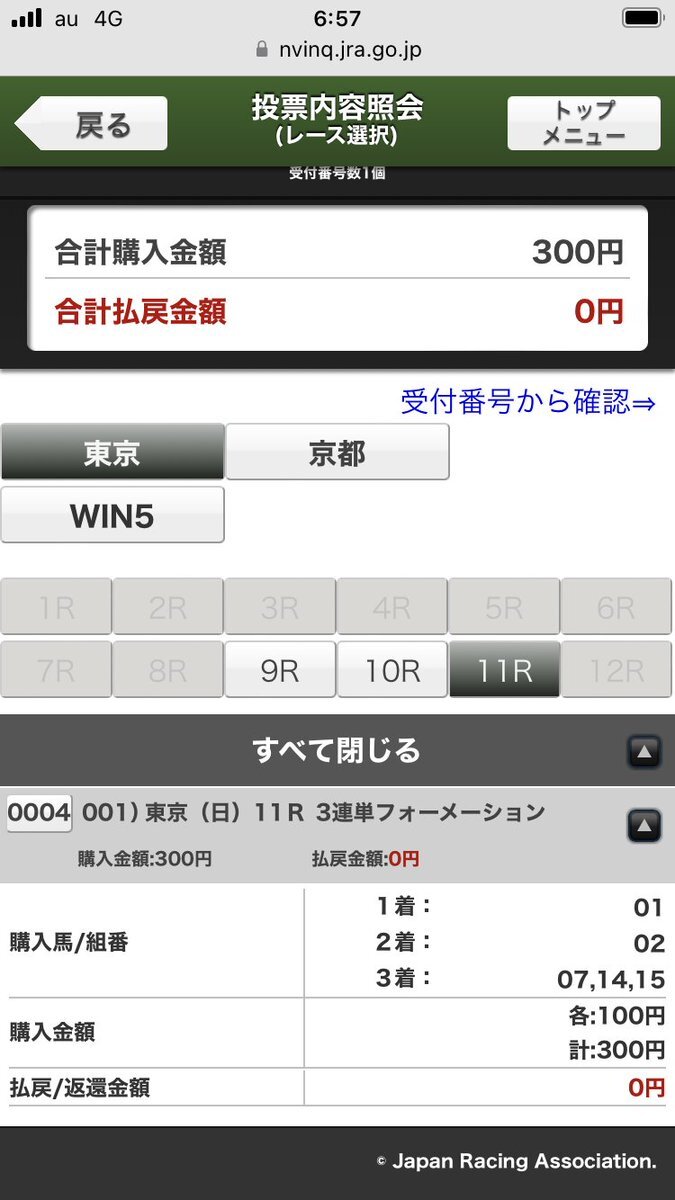
Task: Select race 10R
Action: coord(392,670)
